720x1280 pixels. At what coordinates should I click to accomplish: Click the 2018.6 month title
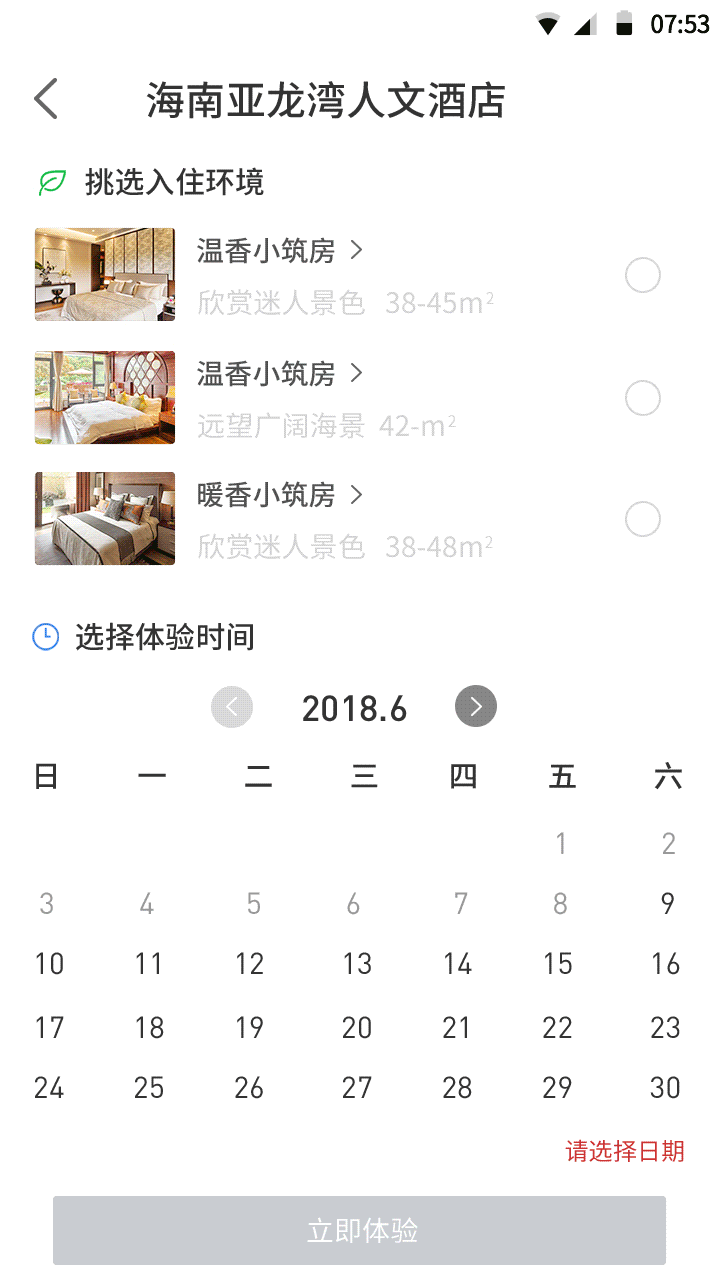354,707
